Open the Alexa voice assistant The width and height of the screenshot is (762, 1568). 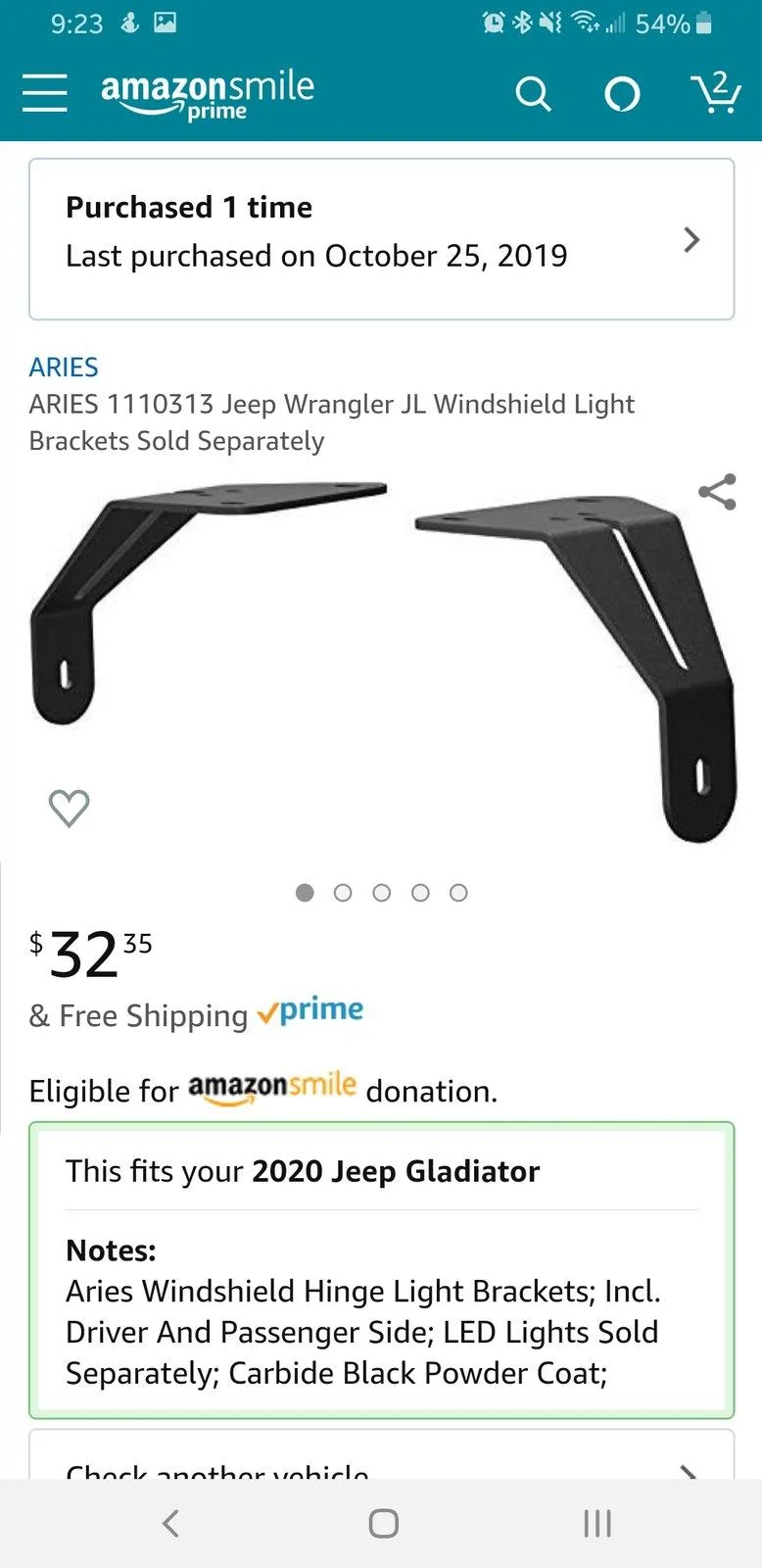pyautogui.click(x=622, y=94)
